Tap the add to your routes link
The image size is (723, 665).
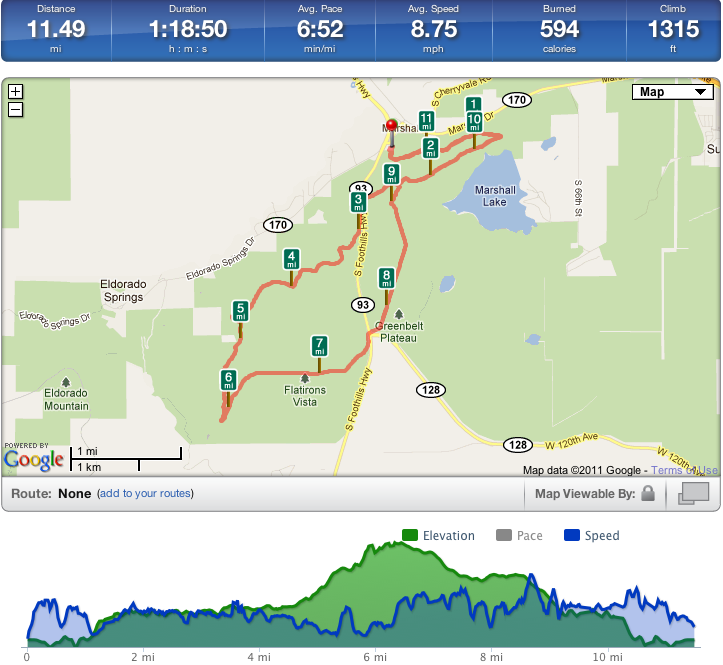tap(145, 493)
